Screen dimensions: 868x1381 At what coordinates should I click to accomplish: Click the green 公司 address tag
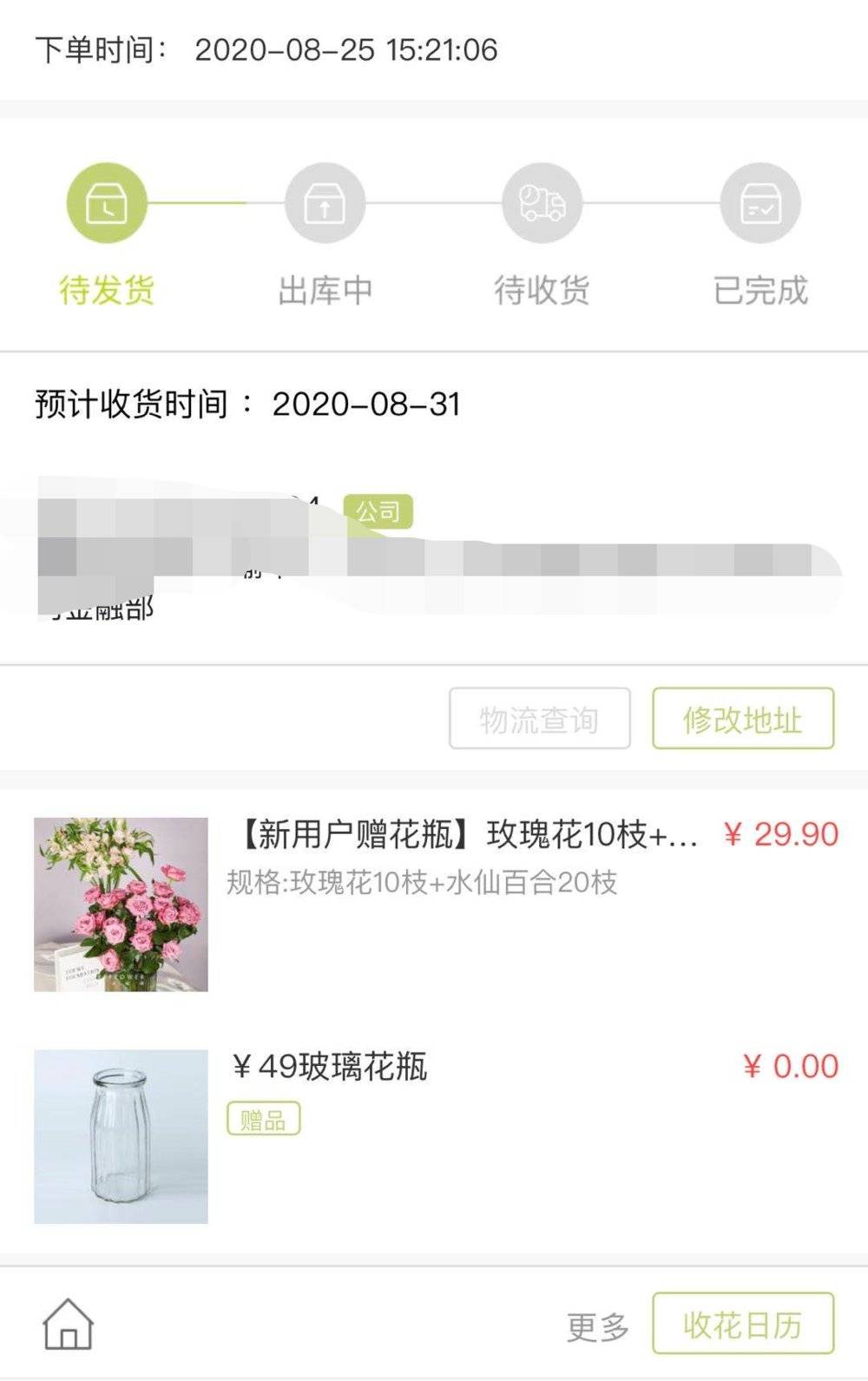[x=379, y=512]
